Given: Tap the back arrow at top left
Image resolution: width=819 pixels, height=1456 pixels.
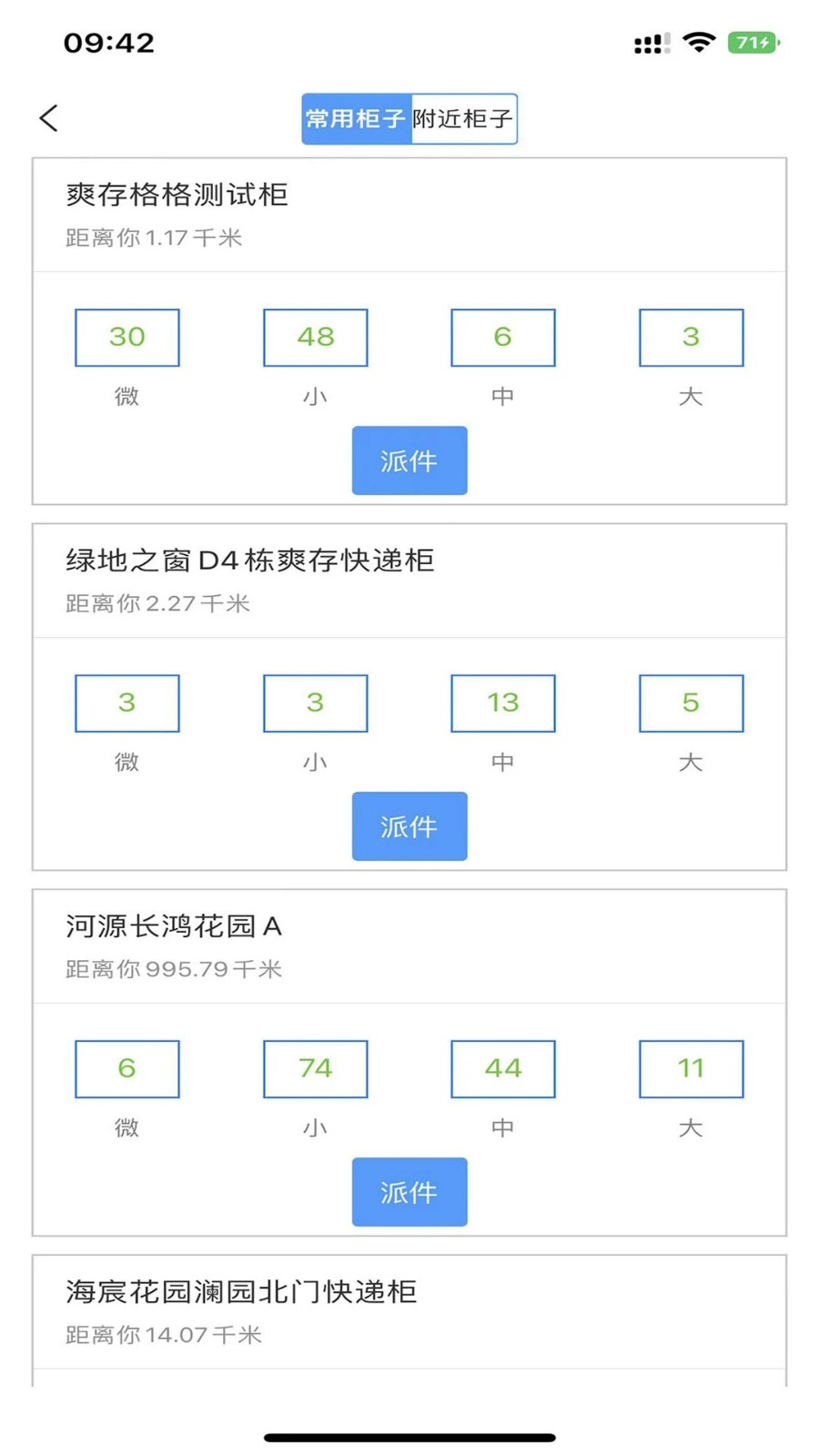Looking at the screenshot, I should pyautogui.click(x=48, y=118).
